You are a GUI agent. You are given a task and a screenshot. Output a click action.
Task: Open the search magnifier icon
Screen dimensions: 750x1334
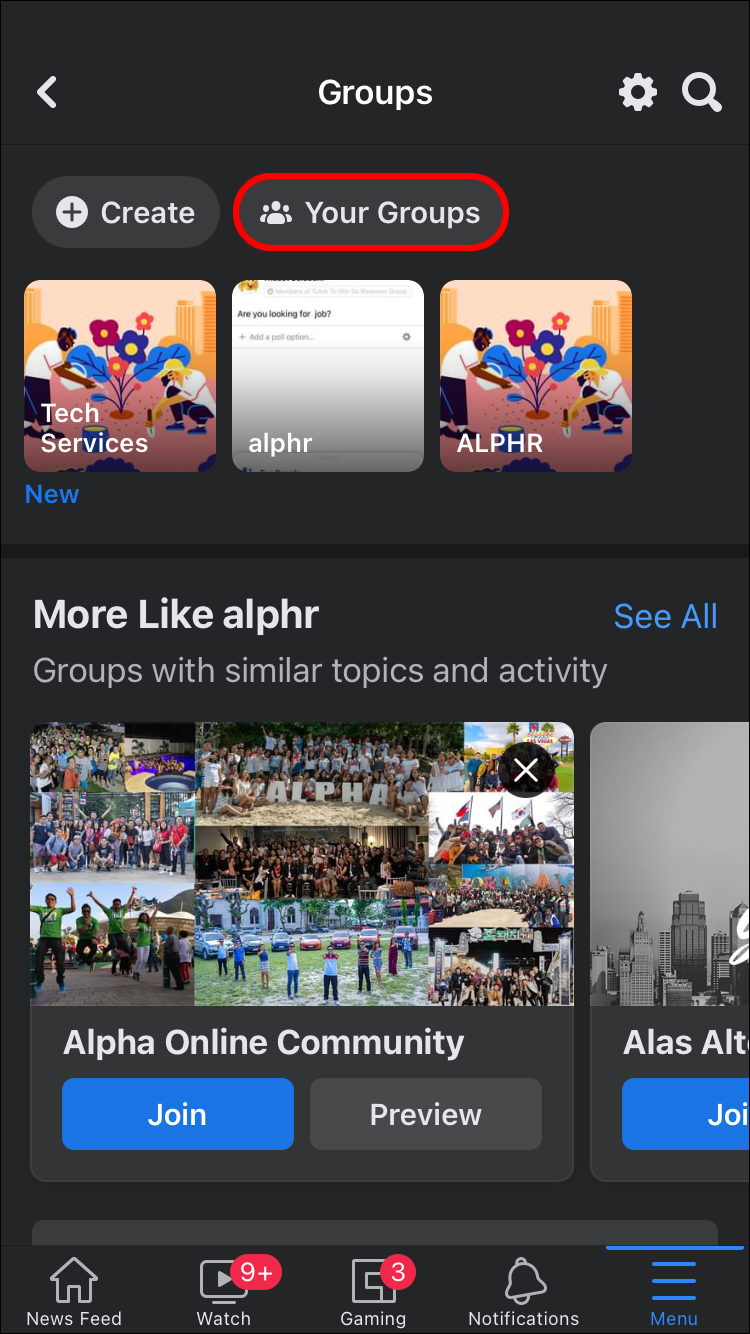tap(701, 93)
